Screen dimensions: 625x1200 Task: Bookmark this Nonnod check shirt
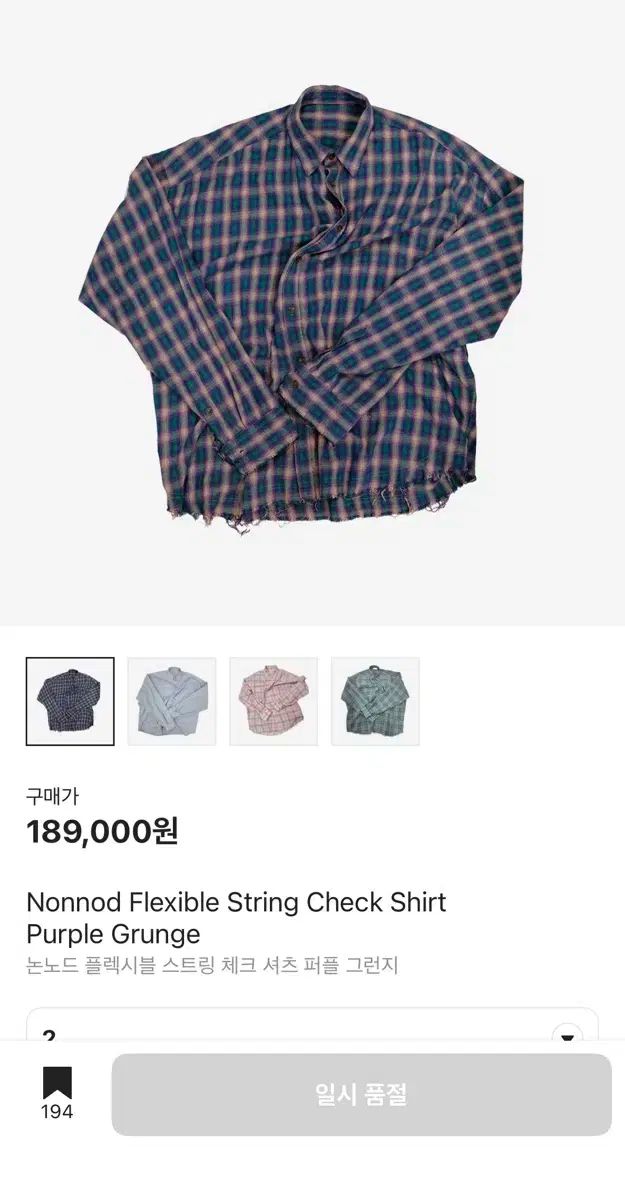pyautogui.click(x=57, y=1084)
